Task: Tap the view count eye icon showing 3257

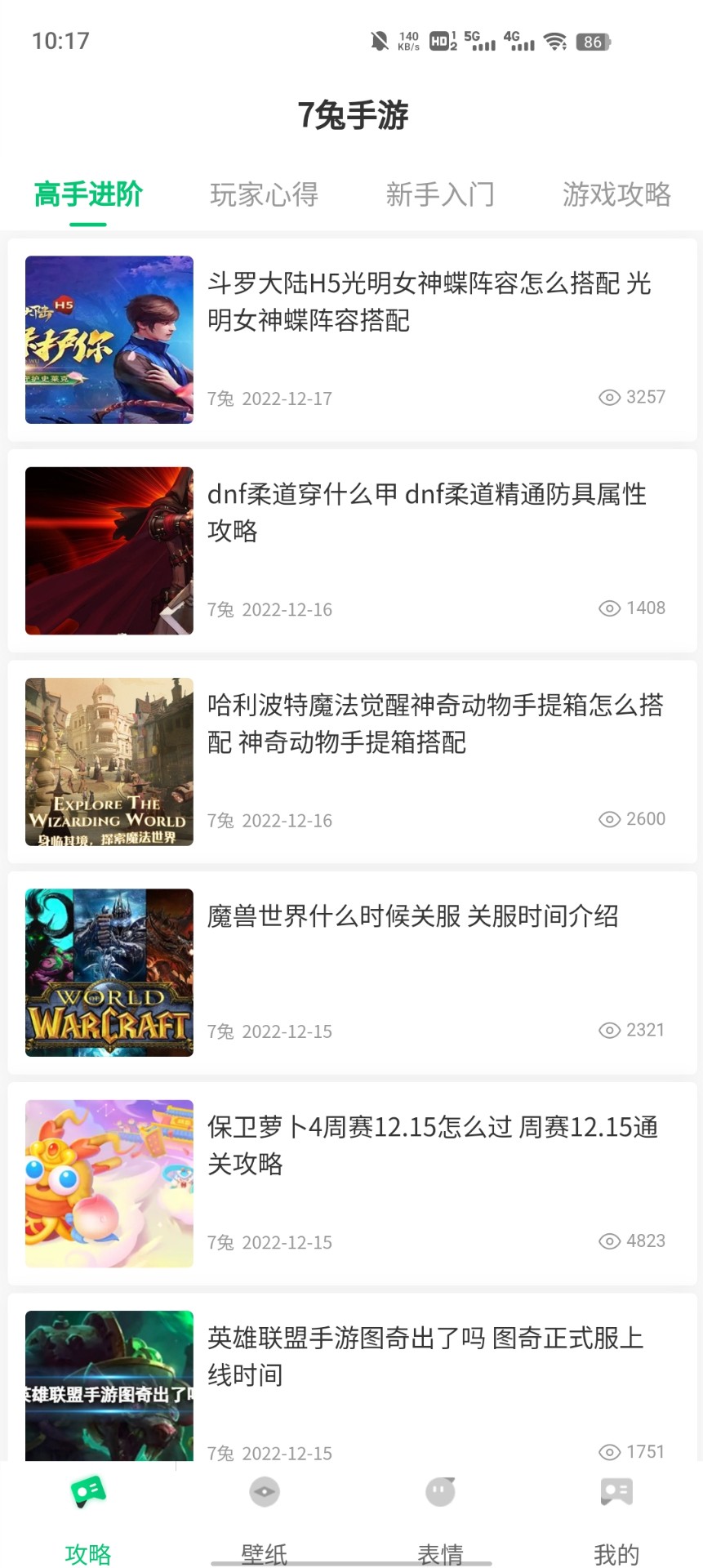Action: tap(608, 398)
